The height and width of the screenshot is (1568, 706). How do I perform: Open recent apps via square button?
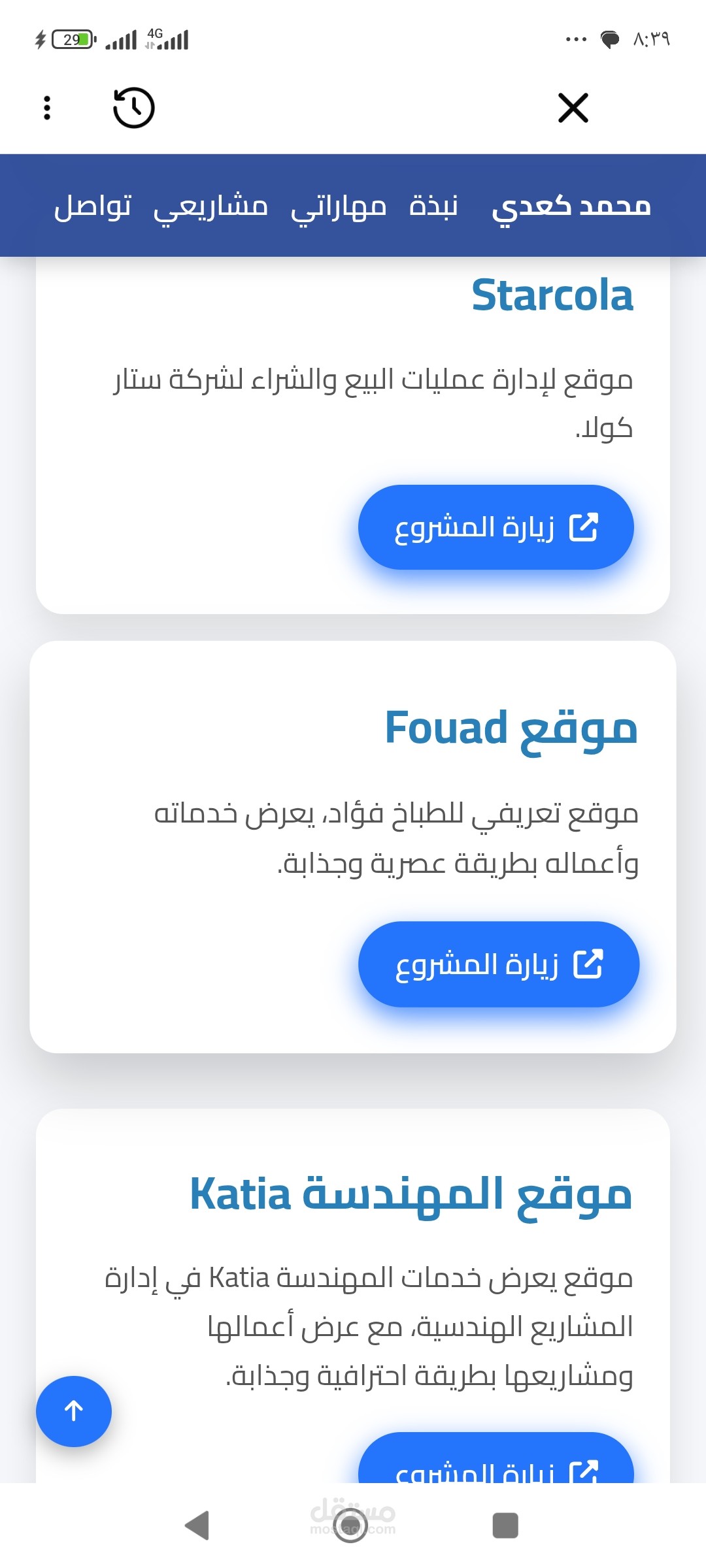pos(505,1526)
